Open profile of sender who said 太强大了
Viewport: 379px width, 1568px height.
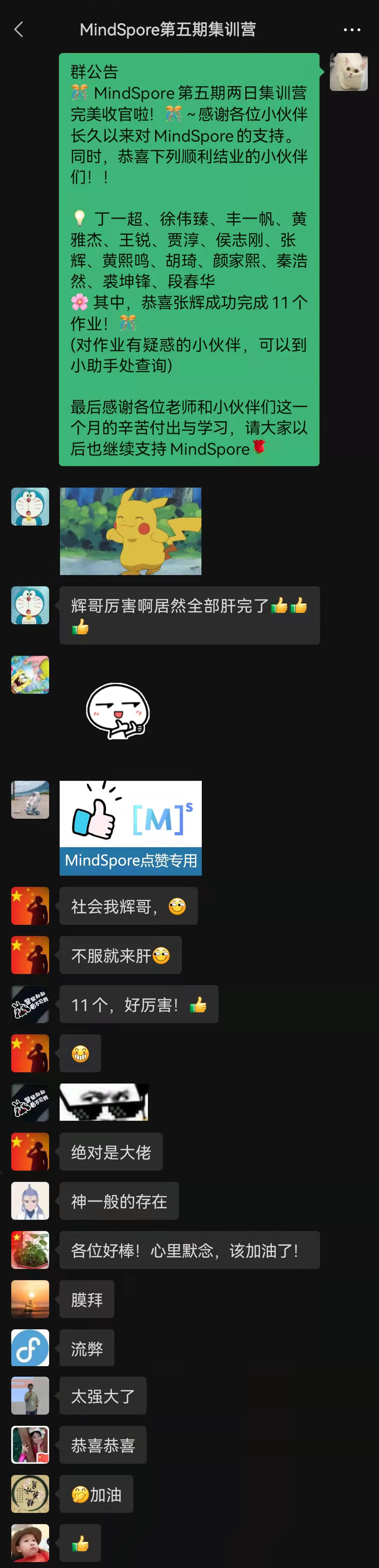[30, 1396]
